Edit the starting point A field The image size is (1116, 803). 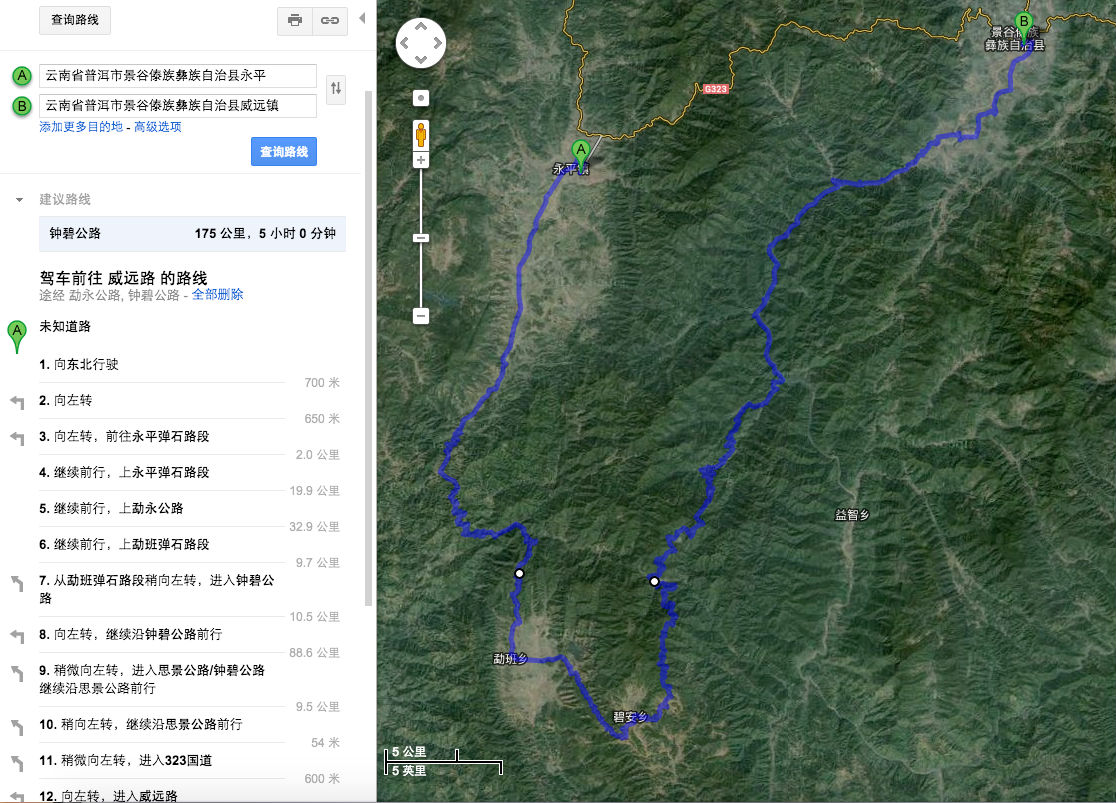[x=178, y=76]
